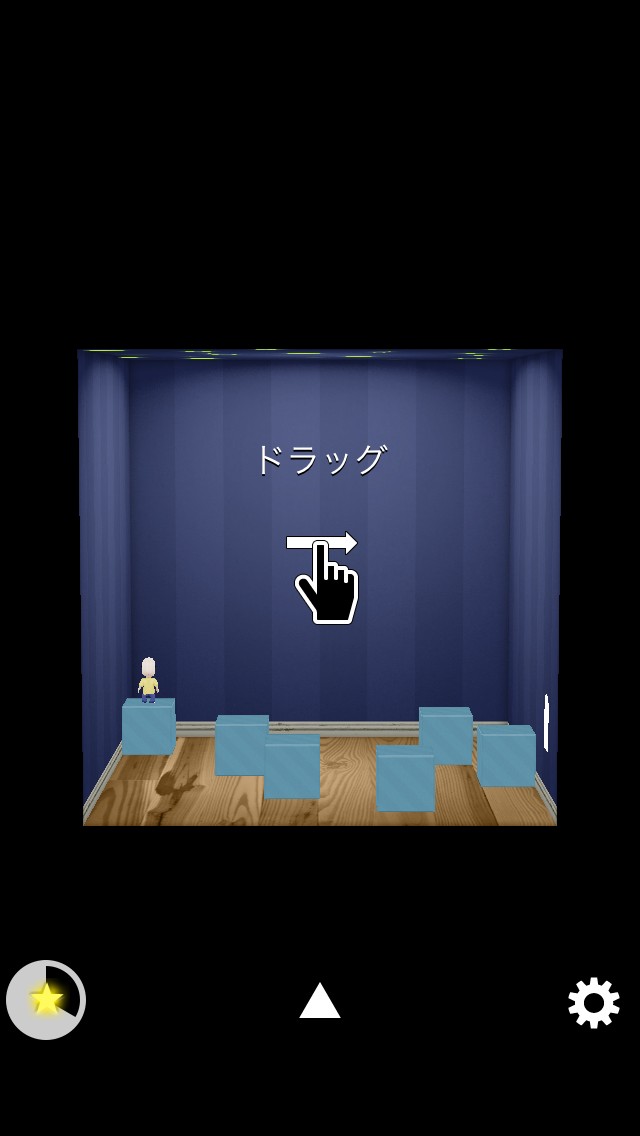This screenshot has width=640, height=1136.
Task: Tap the white up triangle button
Action: click(x=320, y=1001)
